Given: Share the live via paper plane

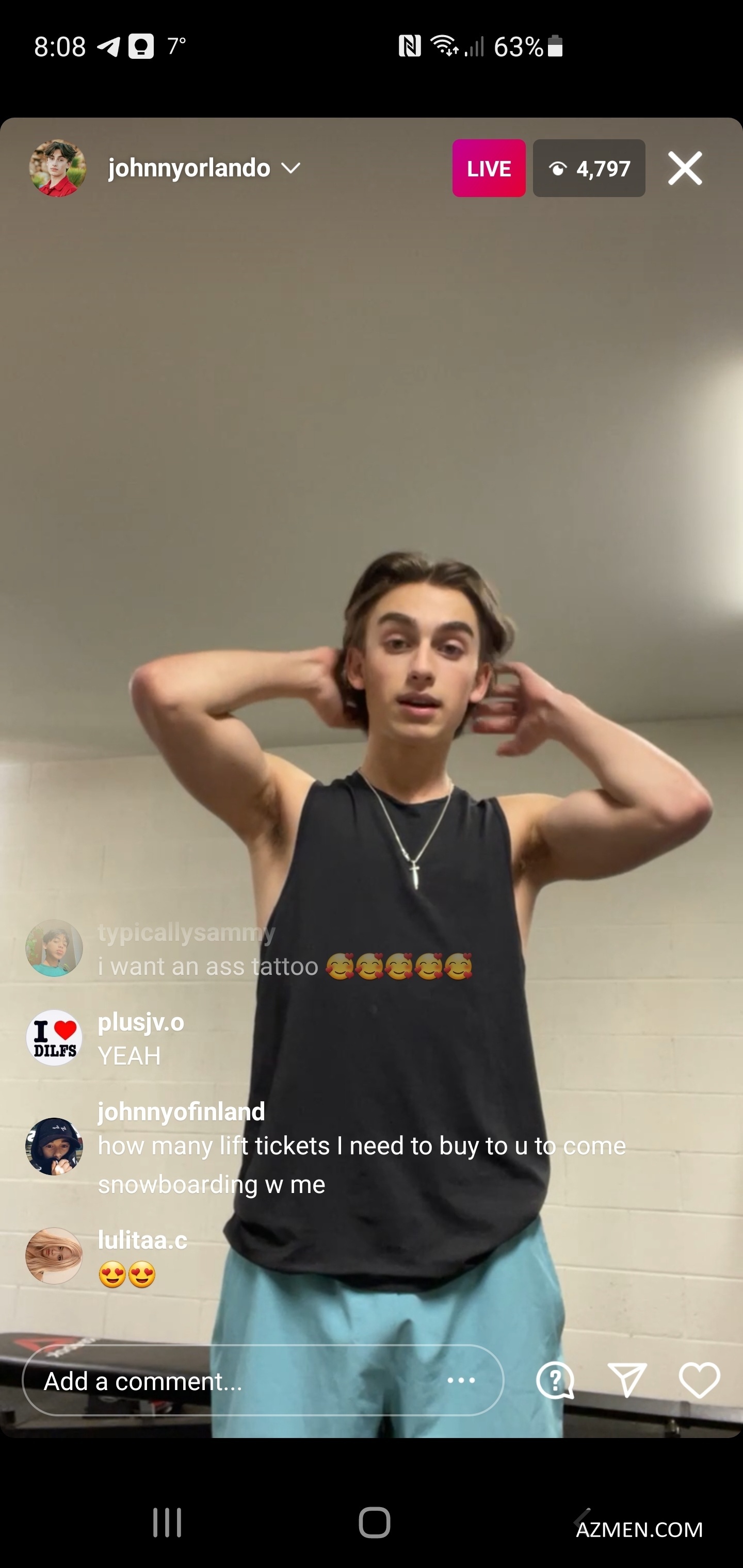Looking at the screenshot, I should coord(627,1380).
